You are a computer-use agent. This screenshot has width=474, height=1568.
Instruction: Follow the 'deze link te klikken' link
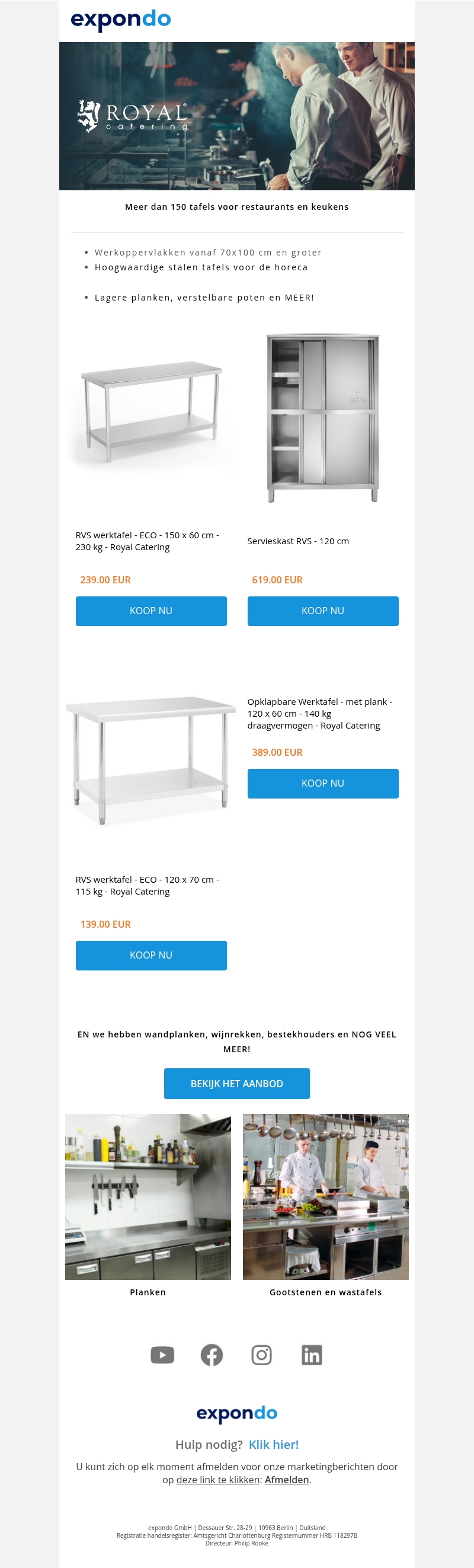point(218,1480)
